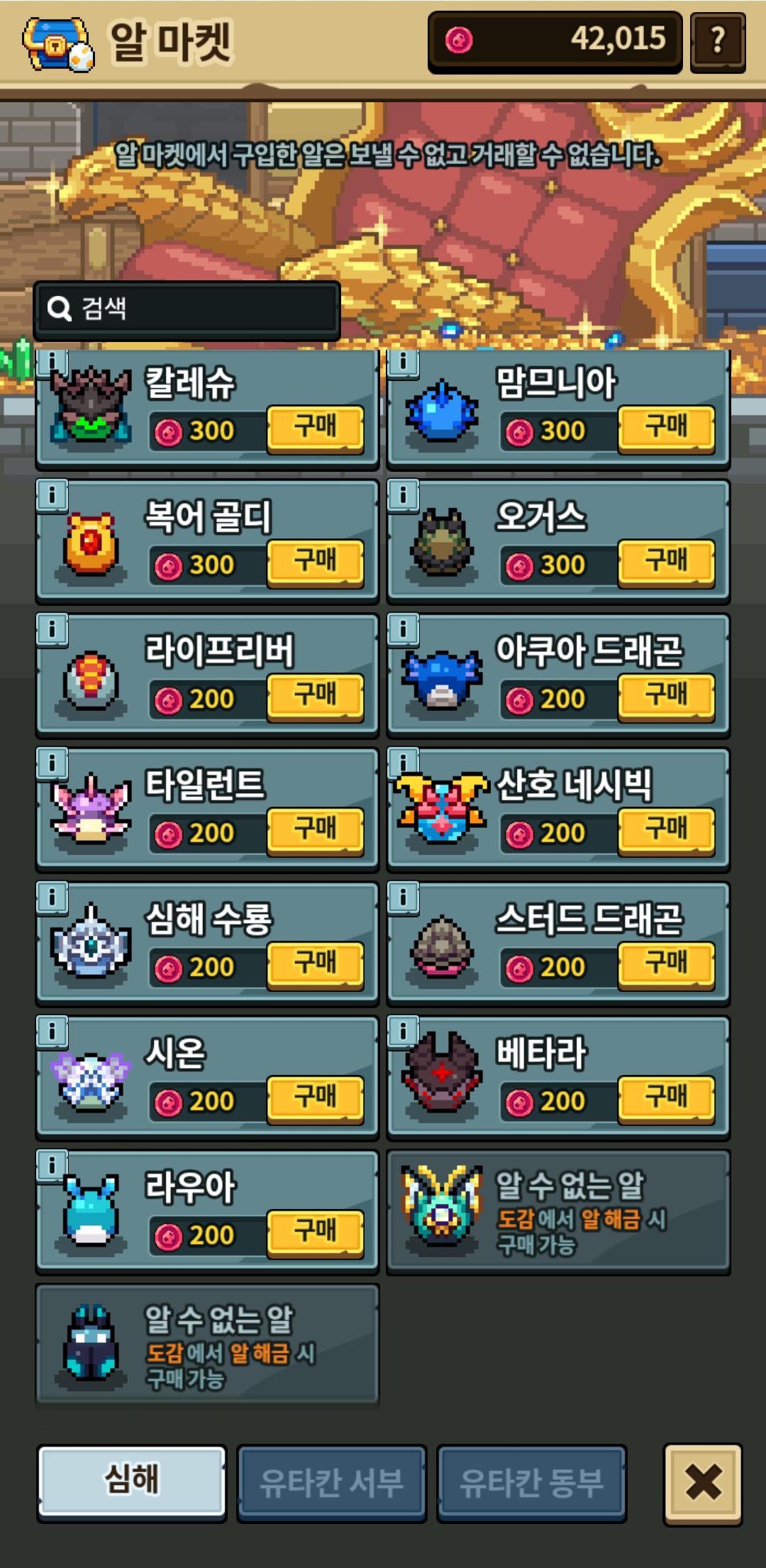Buy the 시온 egg
Viewport: 766px width, 1568px height.
pyautogui.click(x=315, y=1099)
